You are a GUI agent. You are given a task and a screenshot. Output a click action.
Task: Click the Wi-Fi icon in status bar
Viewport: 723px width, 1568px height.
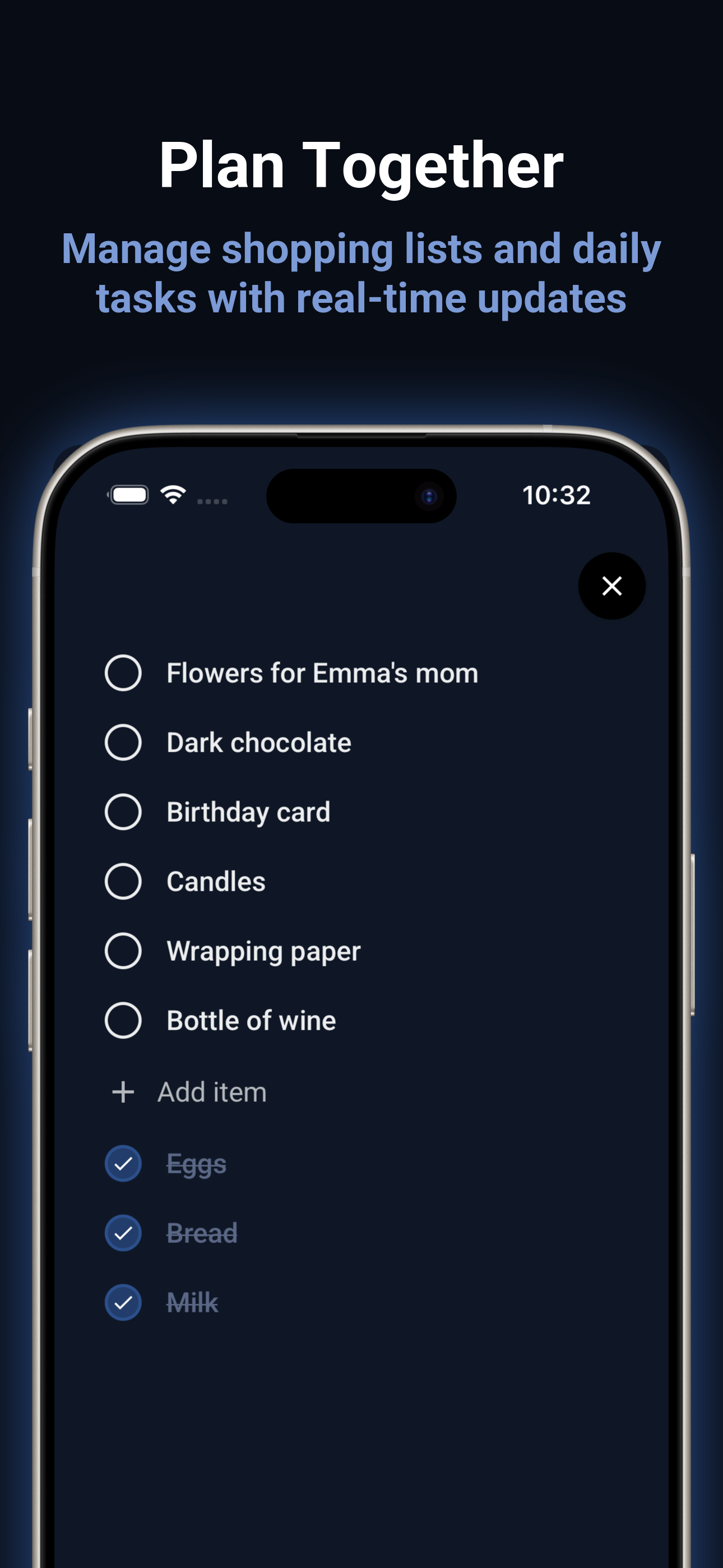coord(173,494)
